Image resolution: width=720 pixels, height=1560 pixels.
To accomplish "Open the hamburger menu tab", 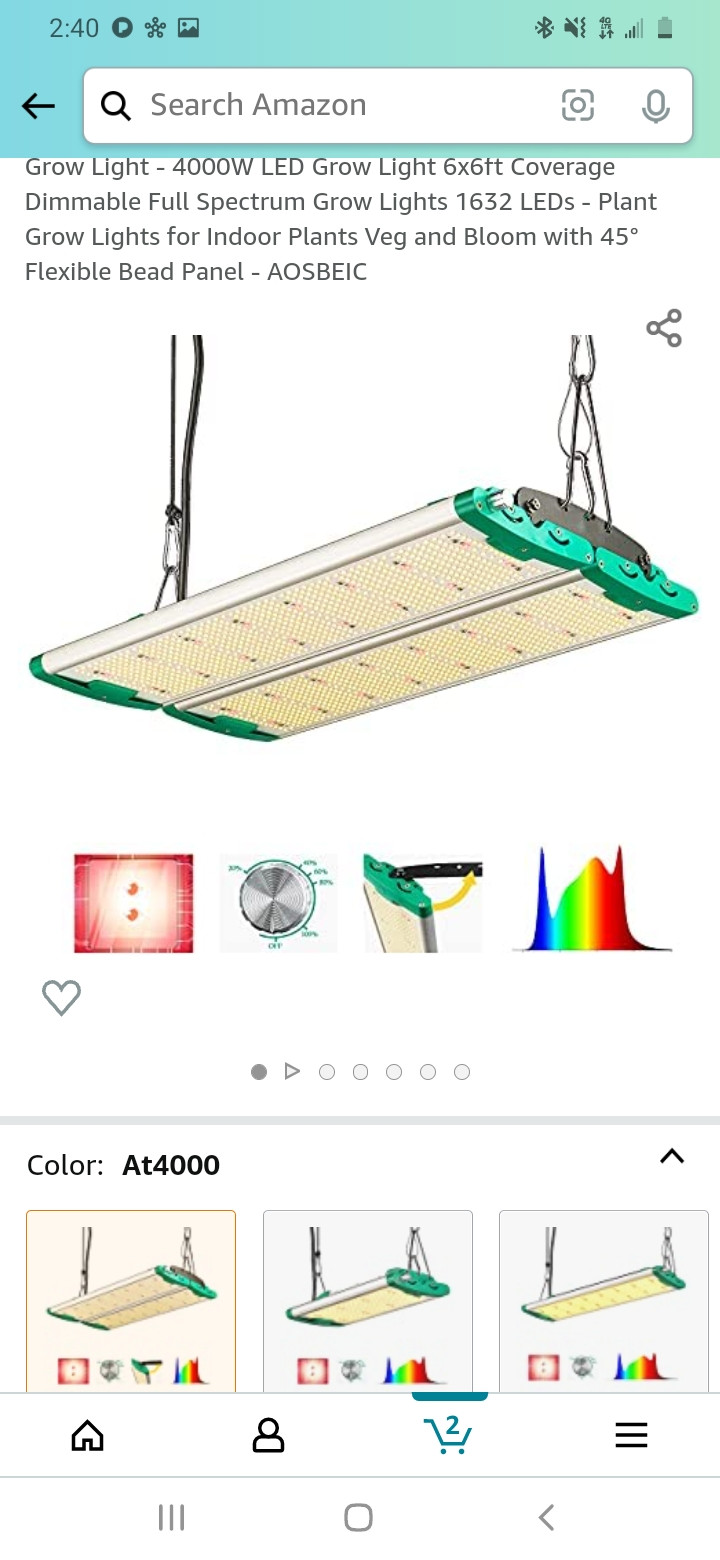I will (631, 1436).
